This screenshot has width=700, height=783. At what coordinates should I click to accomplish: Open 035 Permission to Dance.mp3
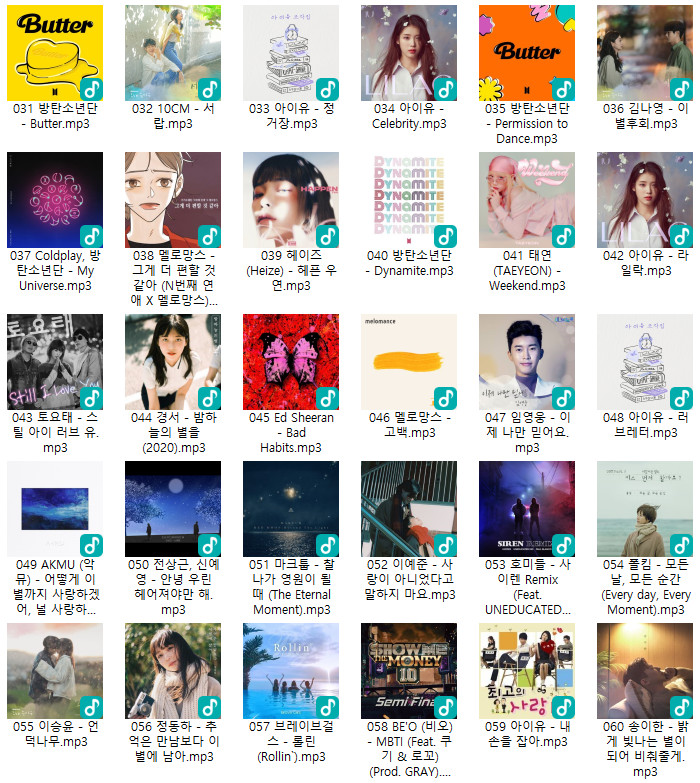(527, 53)
